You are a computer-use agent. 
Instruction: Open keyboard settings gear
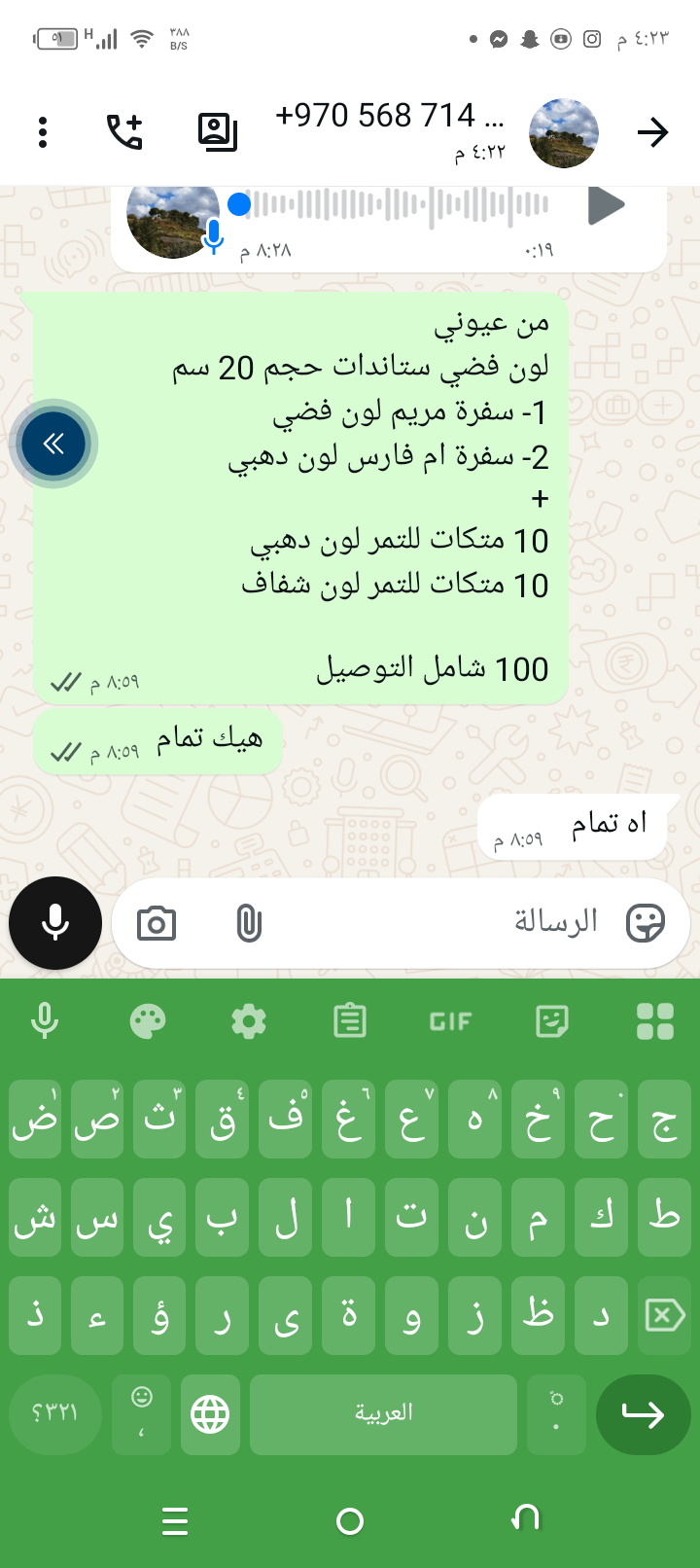(249, 1021)
